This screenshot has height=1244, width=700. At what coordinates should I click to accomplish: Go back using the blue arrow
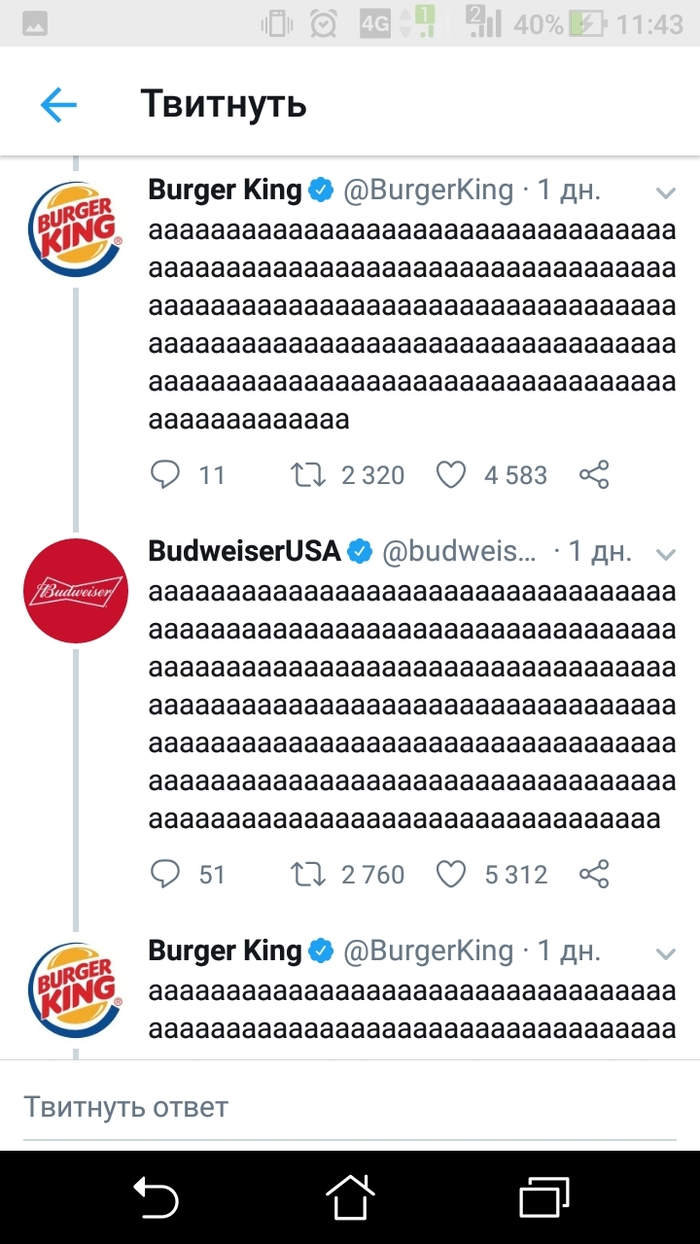point(58,104)
